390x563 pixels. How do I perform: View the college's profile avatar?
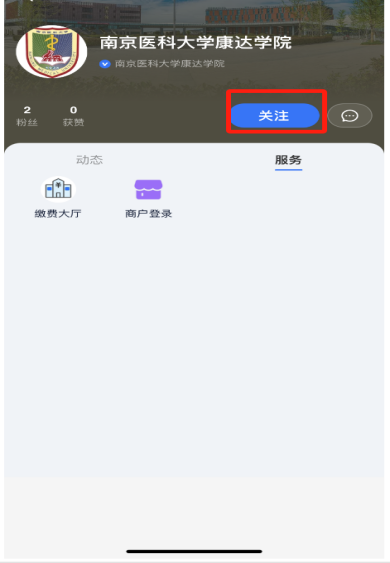point(52,51)
